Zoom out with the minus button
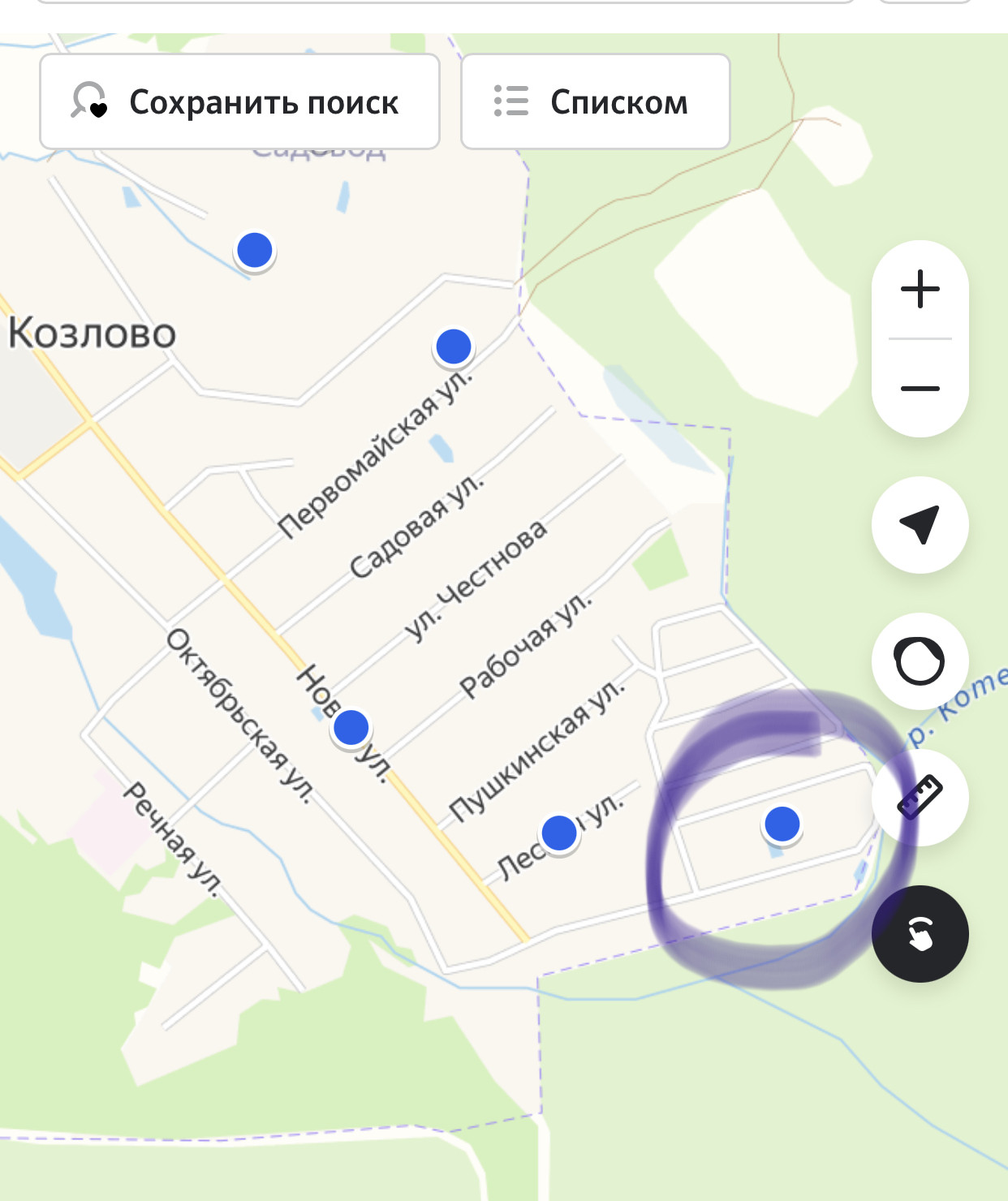This screenshot has height=1201, width=1008. click(x=920, y=388)
